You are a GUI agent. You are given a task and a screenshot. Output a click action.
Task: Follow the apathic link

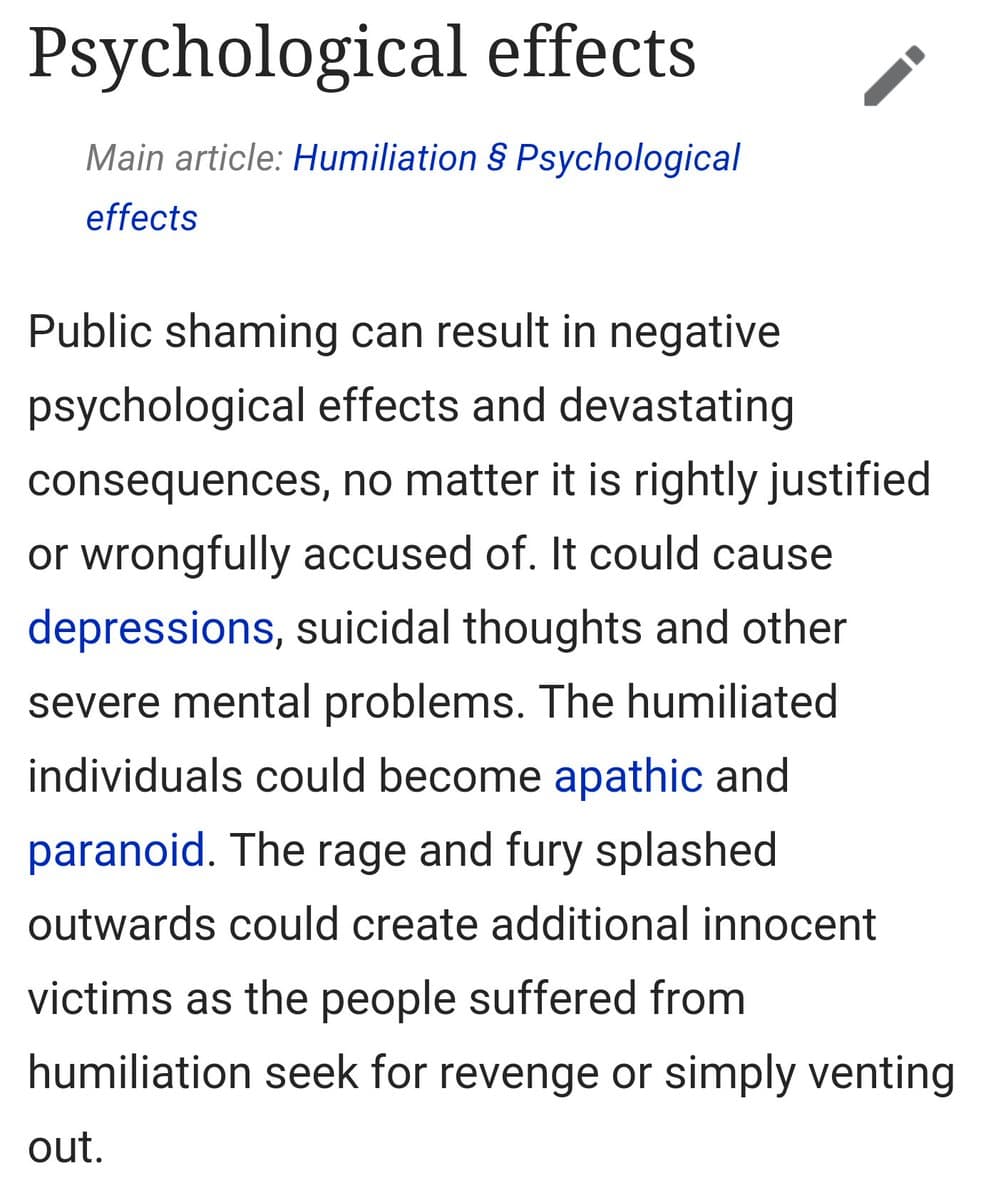pyautogui.click(x=628, y=776)
